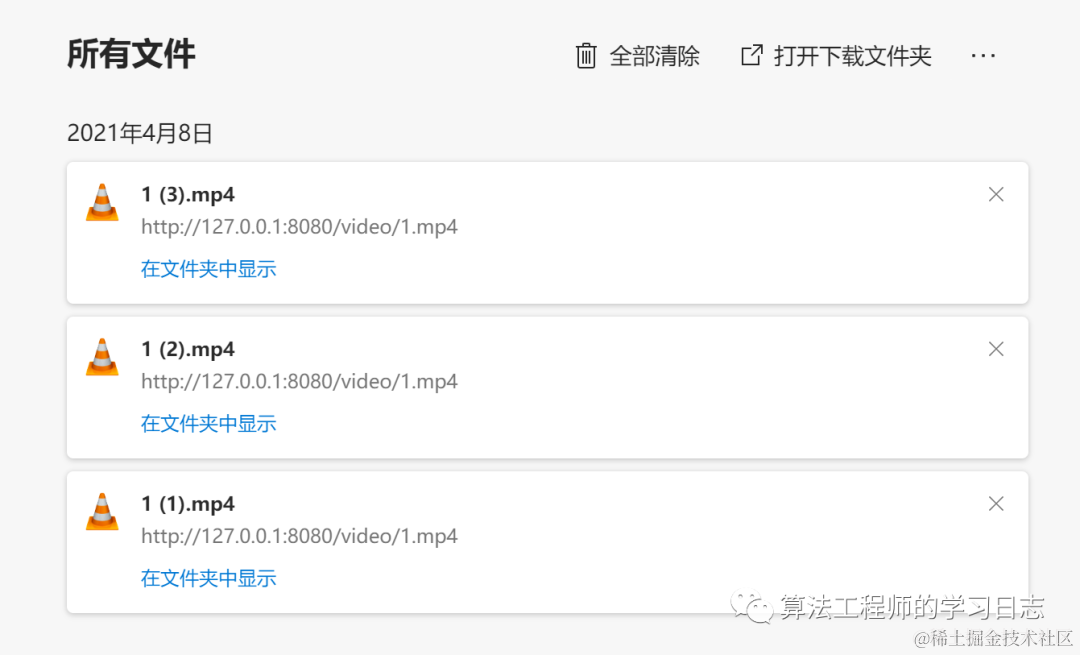1080x655 pixels.
Task: Open the three-dot more options menu
Action: pyautogui.click(x=983, y=56)
